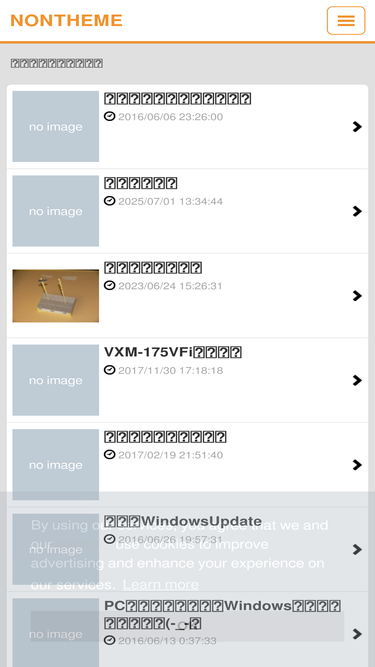375x667 pixels.
Task: Open the post dated 2016/06/06 23:26:00
Action: click(187, 126)
